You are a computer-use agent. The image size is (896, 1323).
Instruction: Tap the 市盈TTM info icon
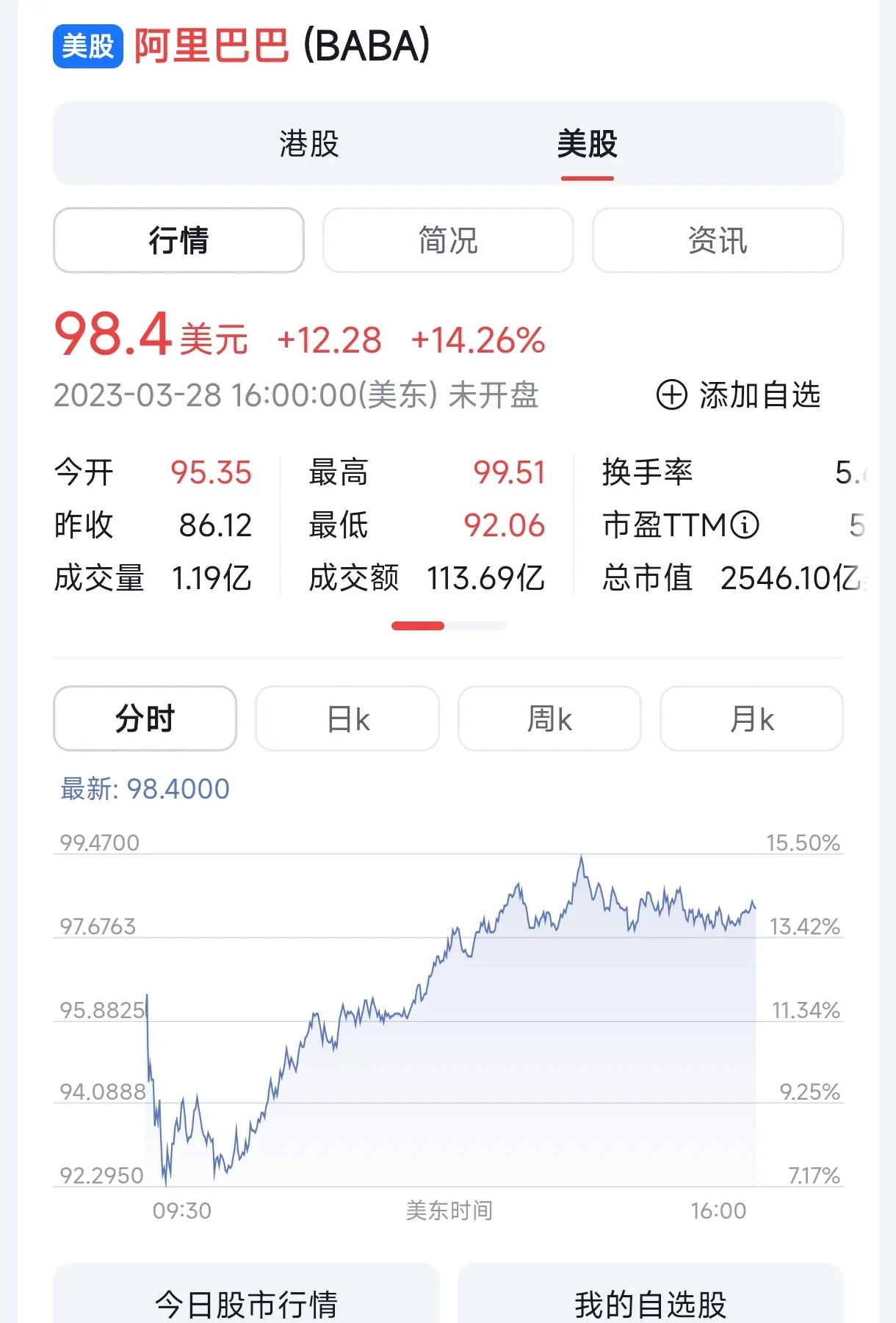coord(745,525)
